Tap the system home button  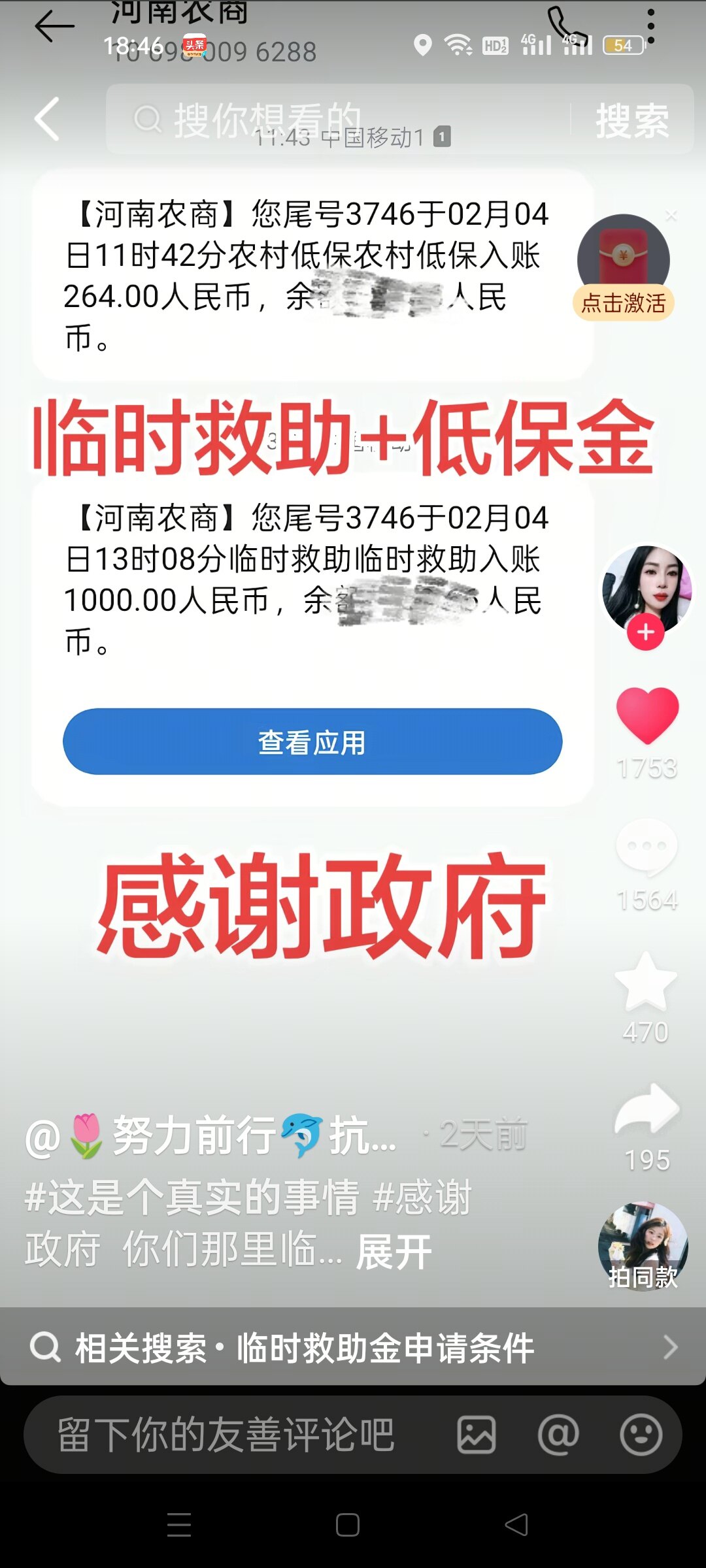coord(348,1525)
